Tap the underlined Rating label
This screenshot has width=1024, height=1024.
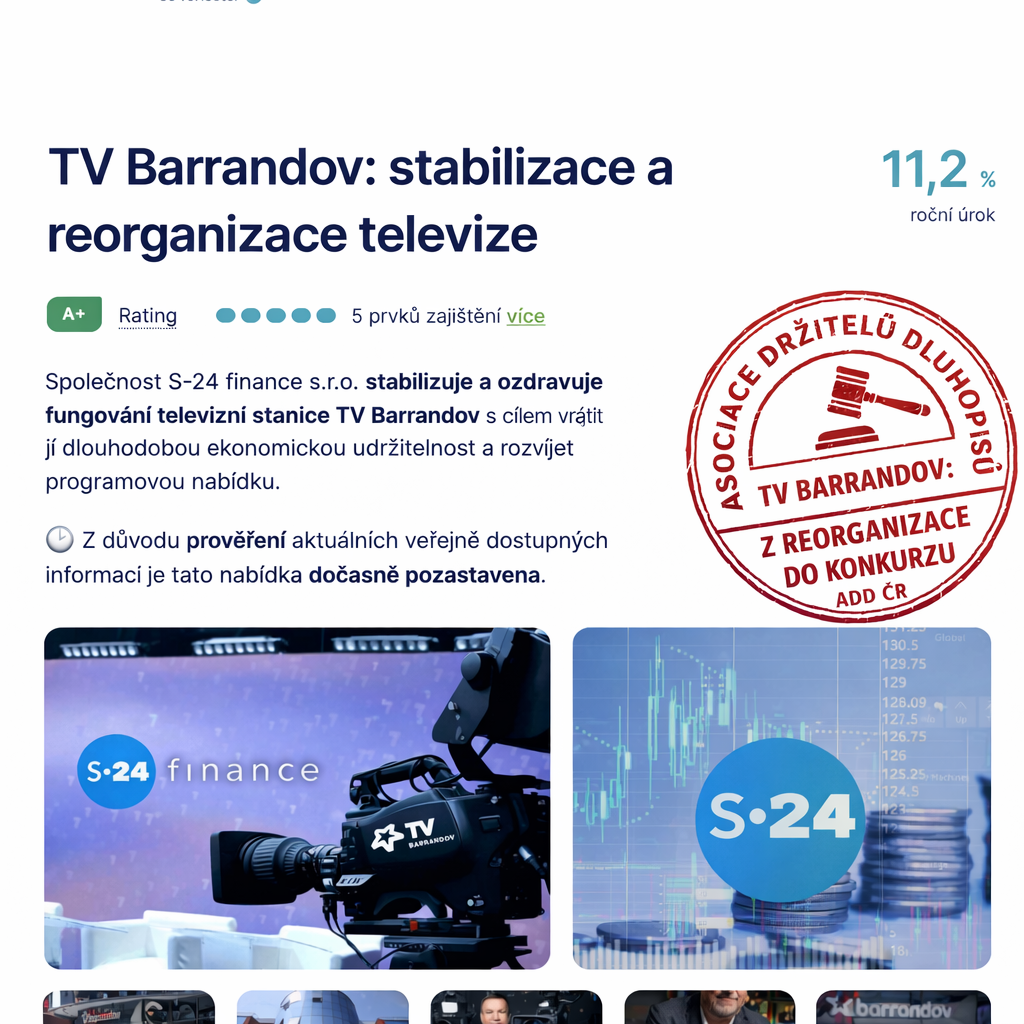click(x=147, y=316)
